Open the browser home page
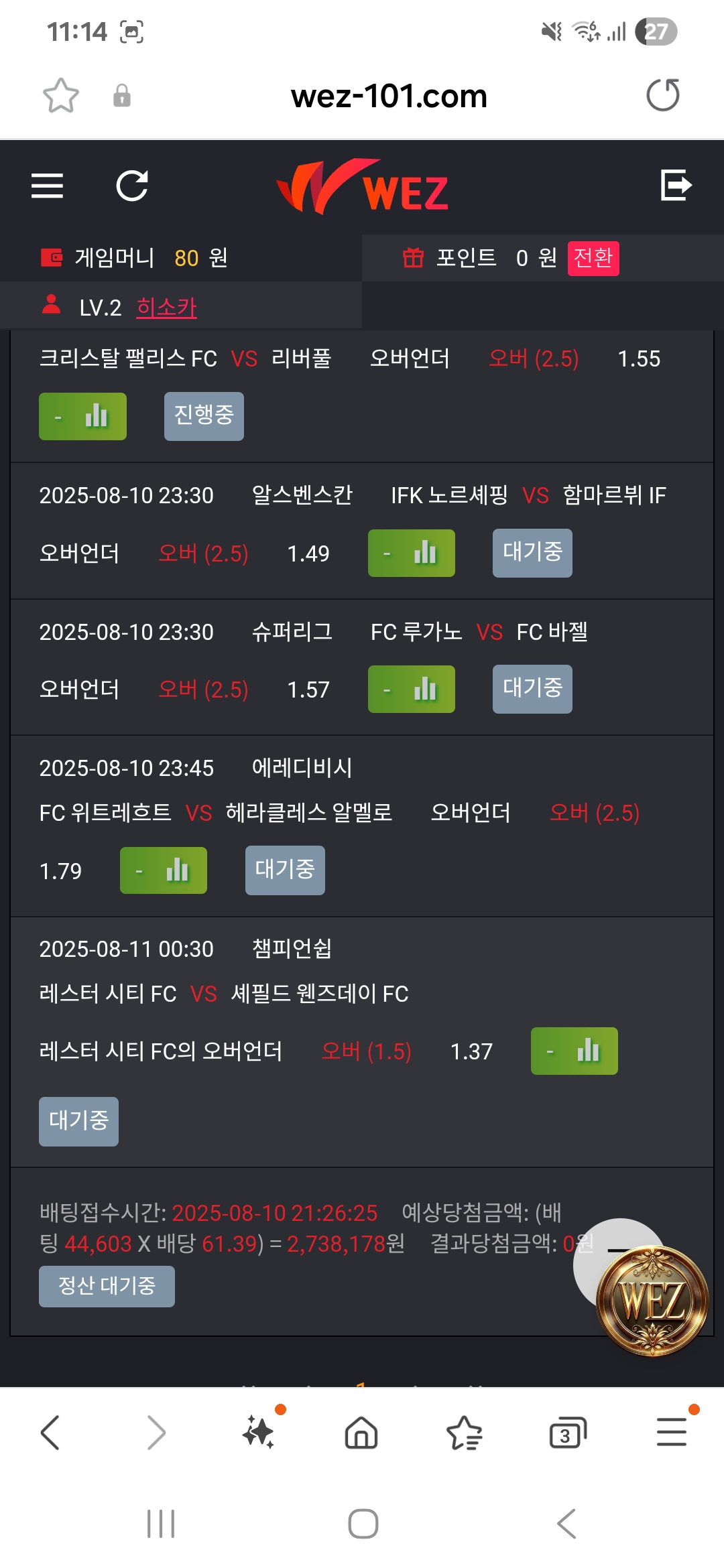 coord(361,1433)
